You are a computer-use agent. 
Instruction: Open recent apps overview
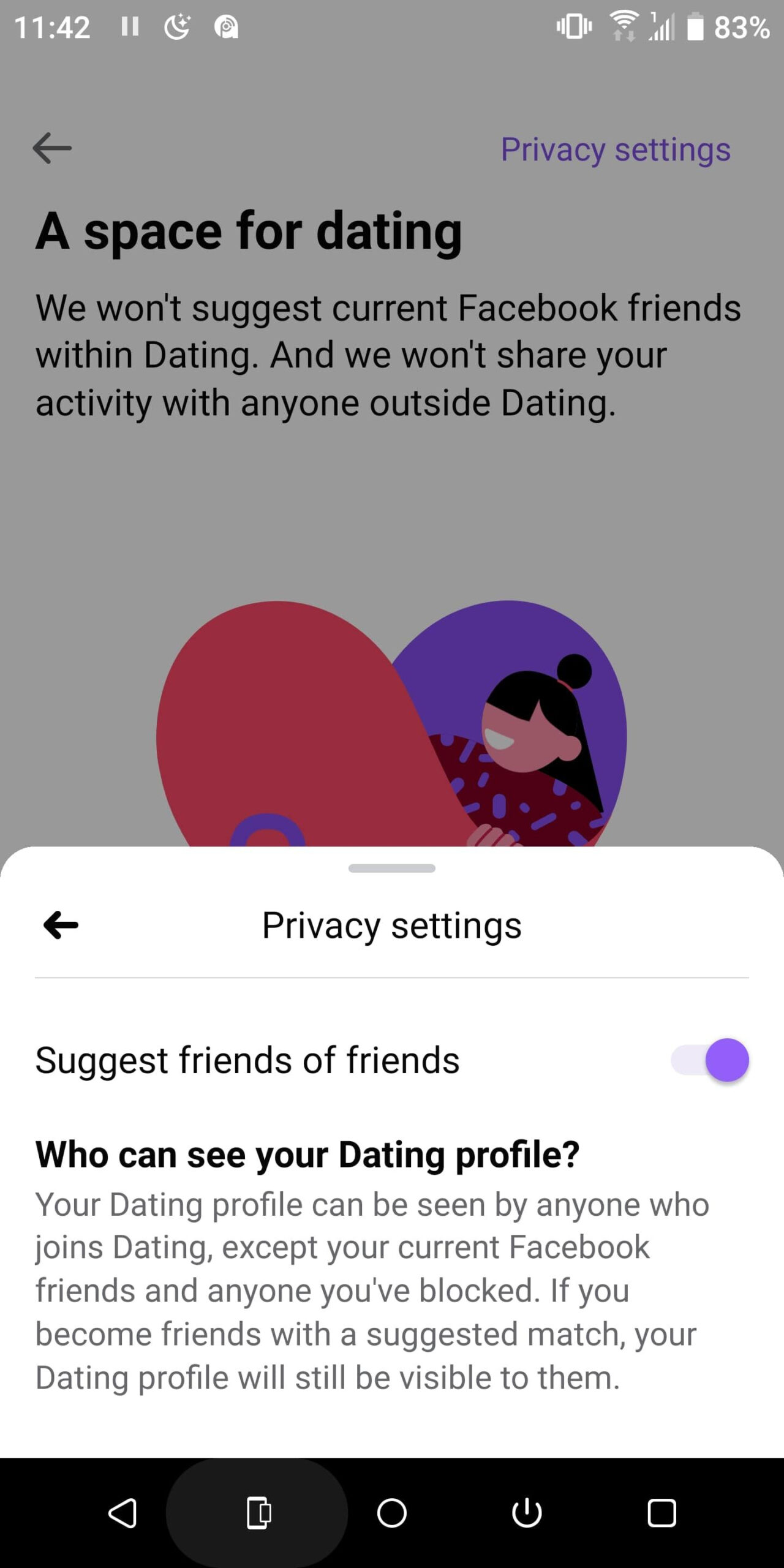[x=661, y=1513]
